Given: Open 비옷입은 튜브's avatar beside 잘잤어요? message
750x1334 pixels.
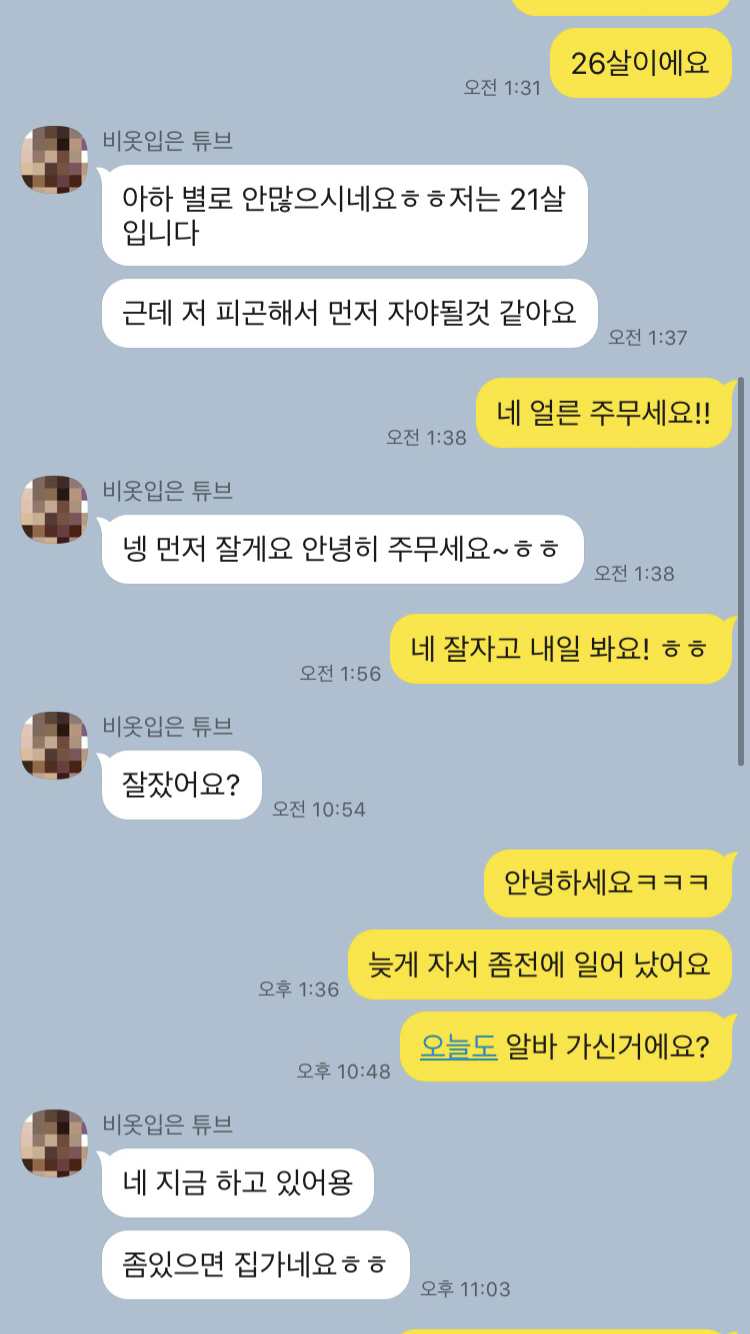Looking at the screenshot, I should click(x=54, y=746).
